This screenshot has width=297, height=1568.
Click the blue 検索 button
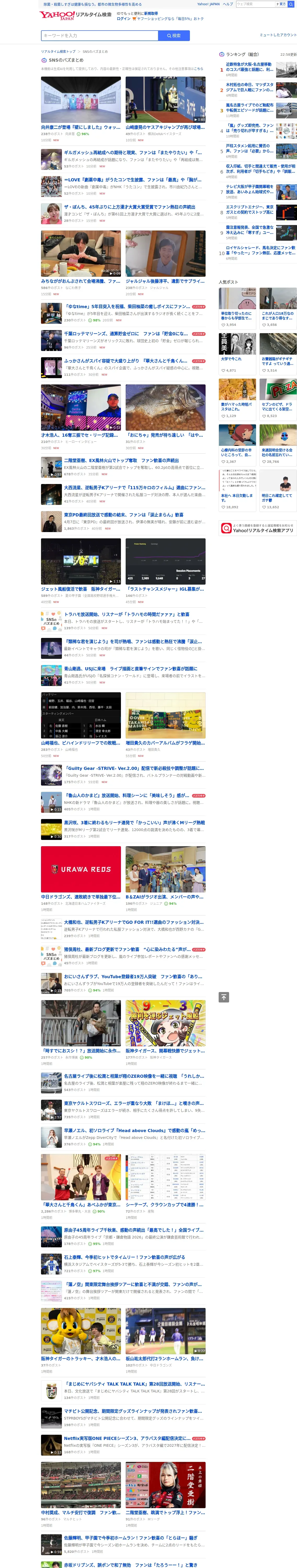(x=173, y=35)
